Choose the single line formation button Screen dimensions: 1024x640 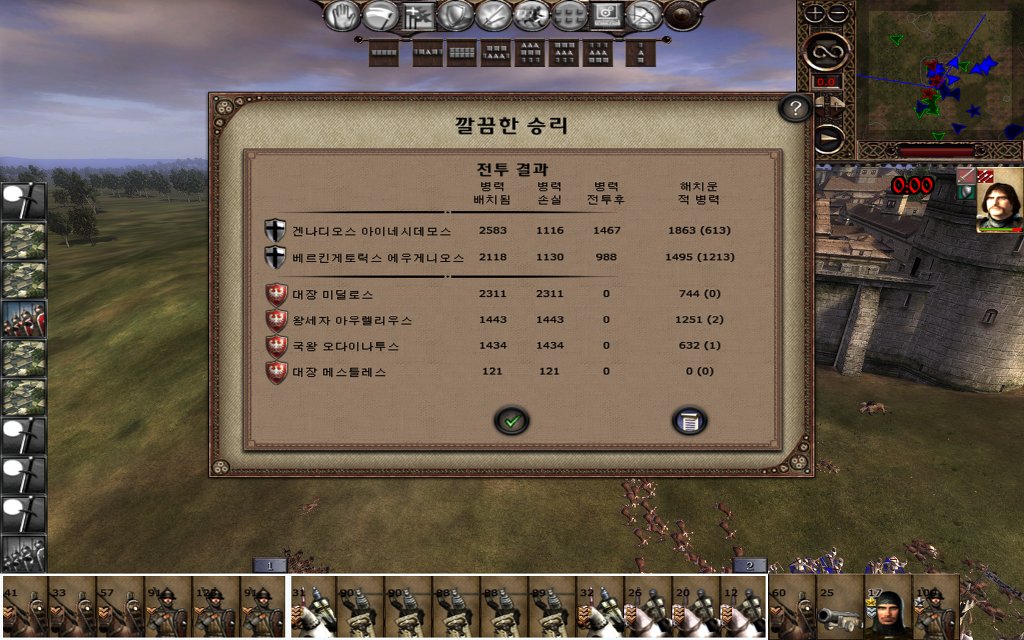383,52
